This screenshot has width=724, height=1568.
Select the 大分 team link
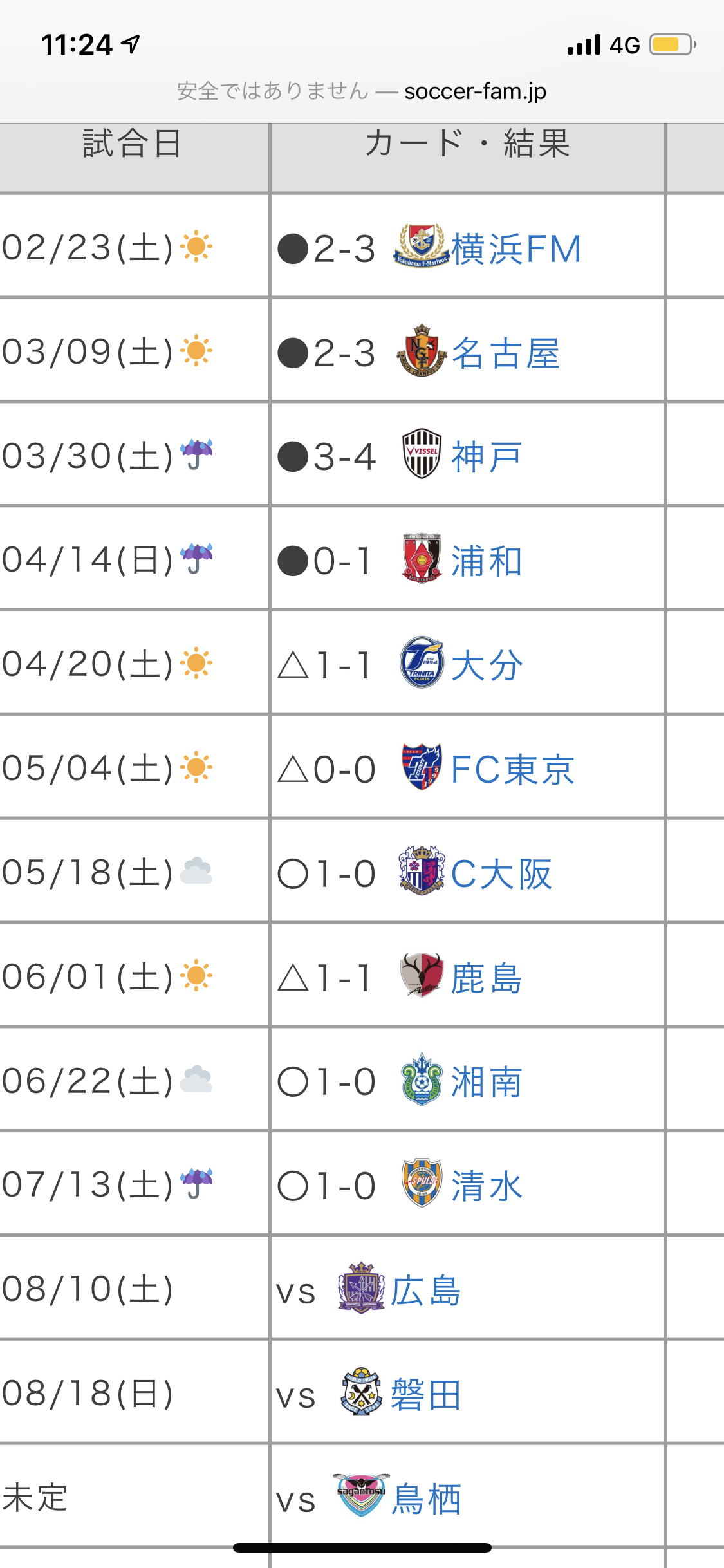tap(487, 665)
